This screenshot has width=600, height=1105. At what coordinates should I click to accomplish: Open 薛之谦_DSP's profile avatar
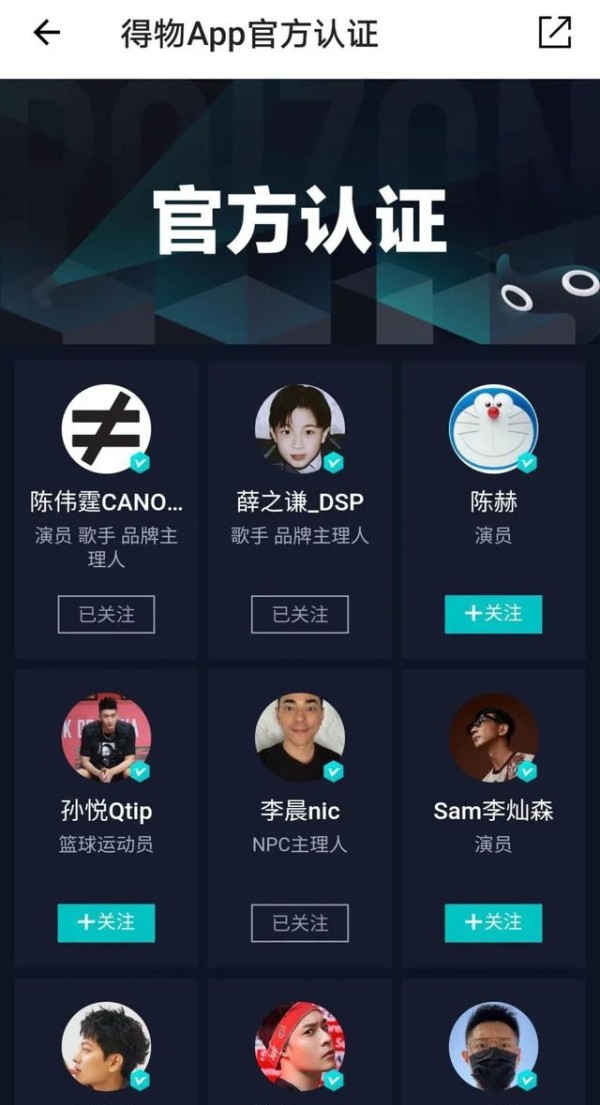click(x=300, y=428)
